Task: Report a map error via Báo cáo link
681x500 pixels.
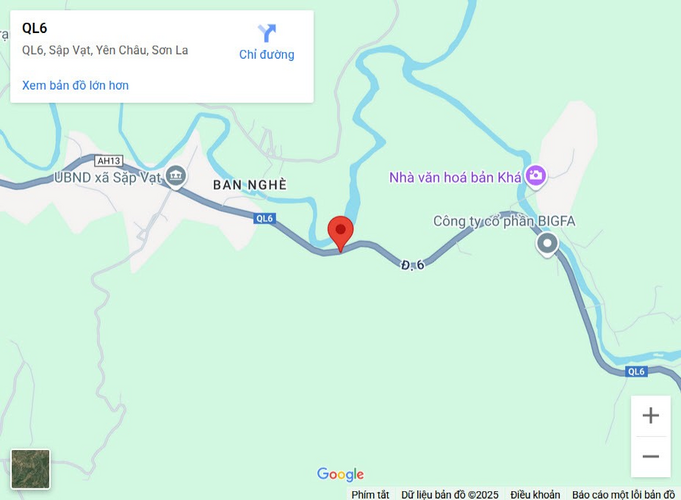Action: (623, 494)
